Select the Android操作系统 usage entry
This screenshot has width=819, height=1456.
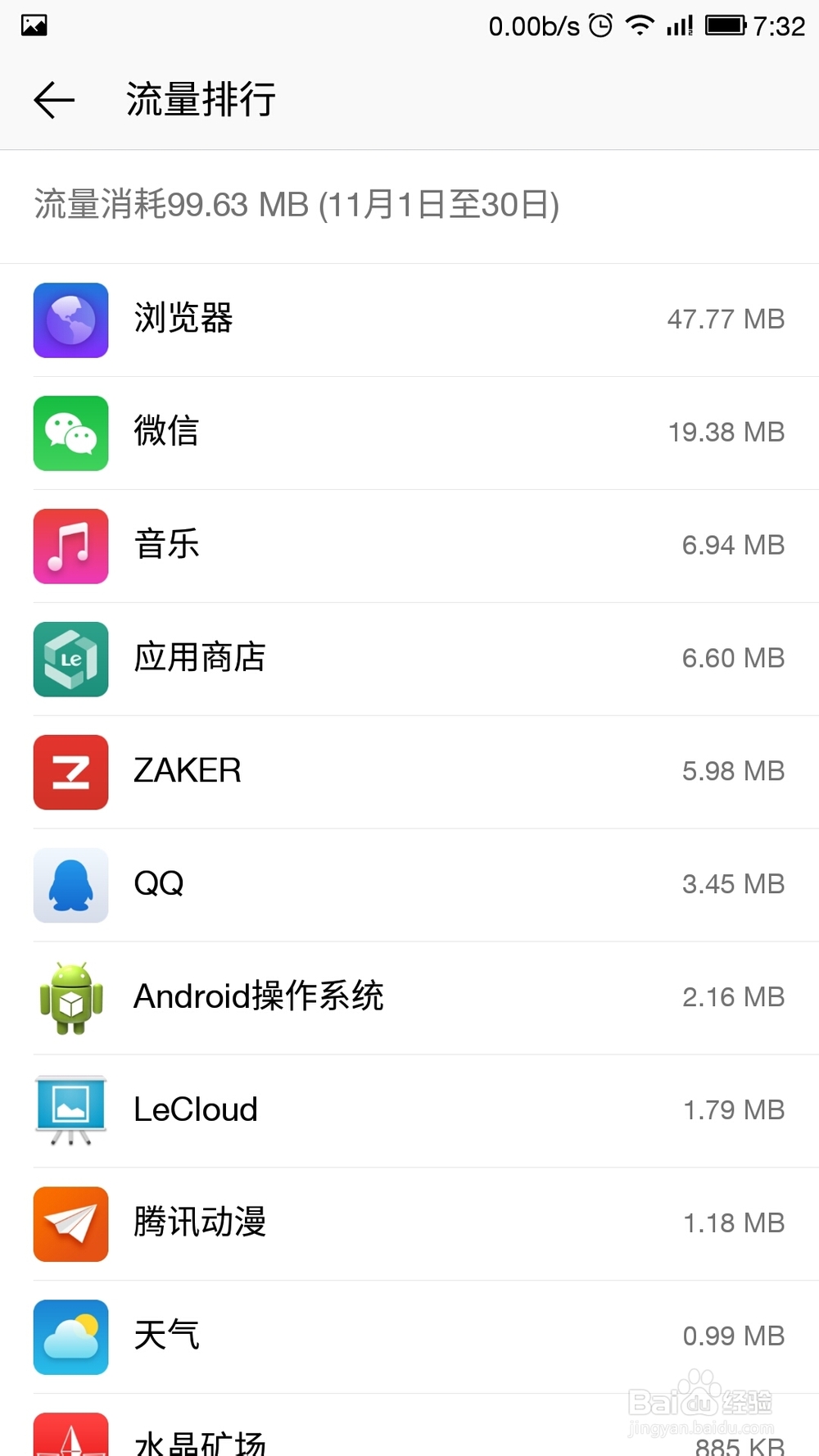pos(409,998)
